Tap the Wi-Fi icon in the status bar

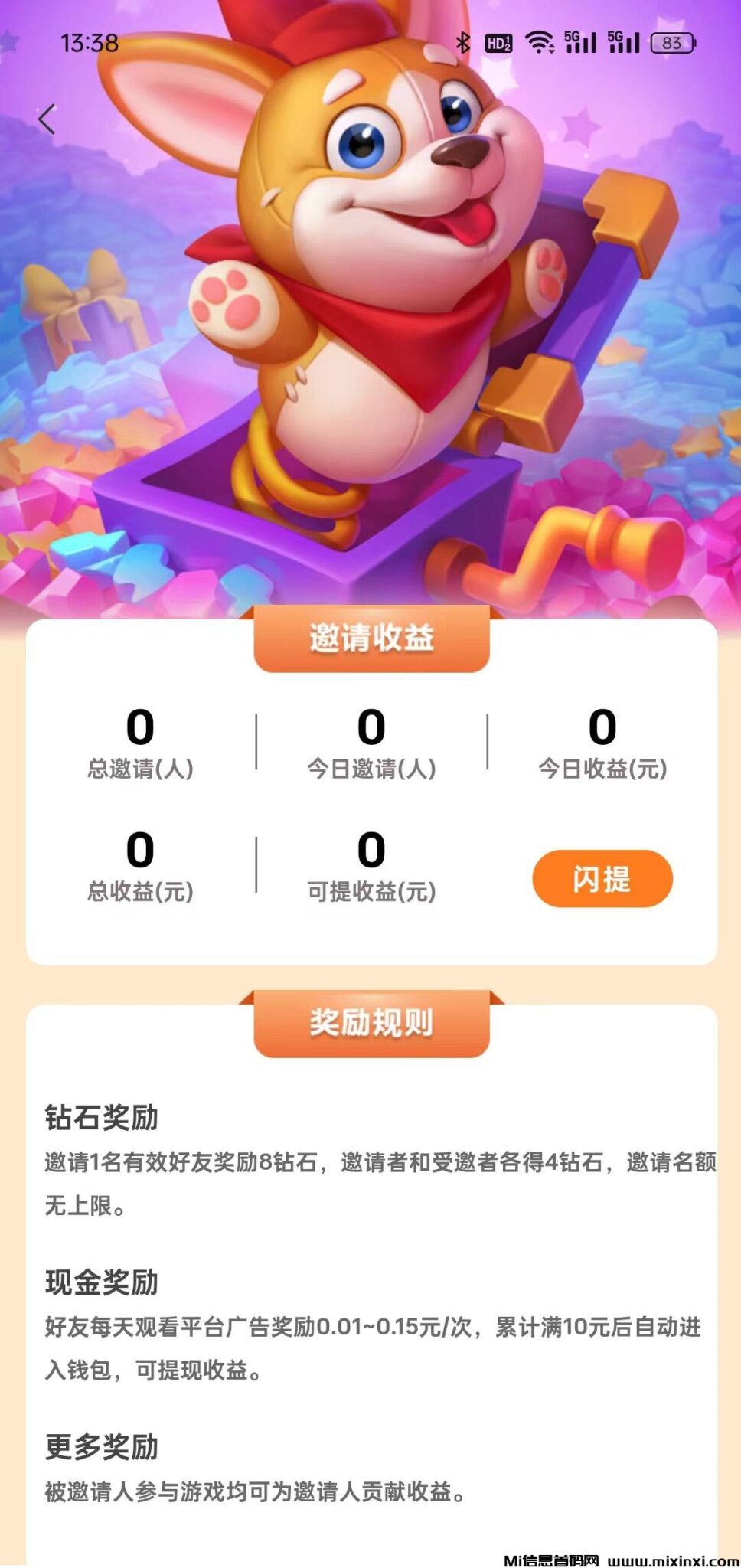pos(540,44)
